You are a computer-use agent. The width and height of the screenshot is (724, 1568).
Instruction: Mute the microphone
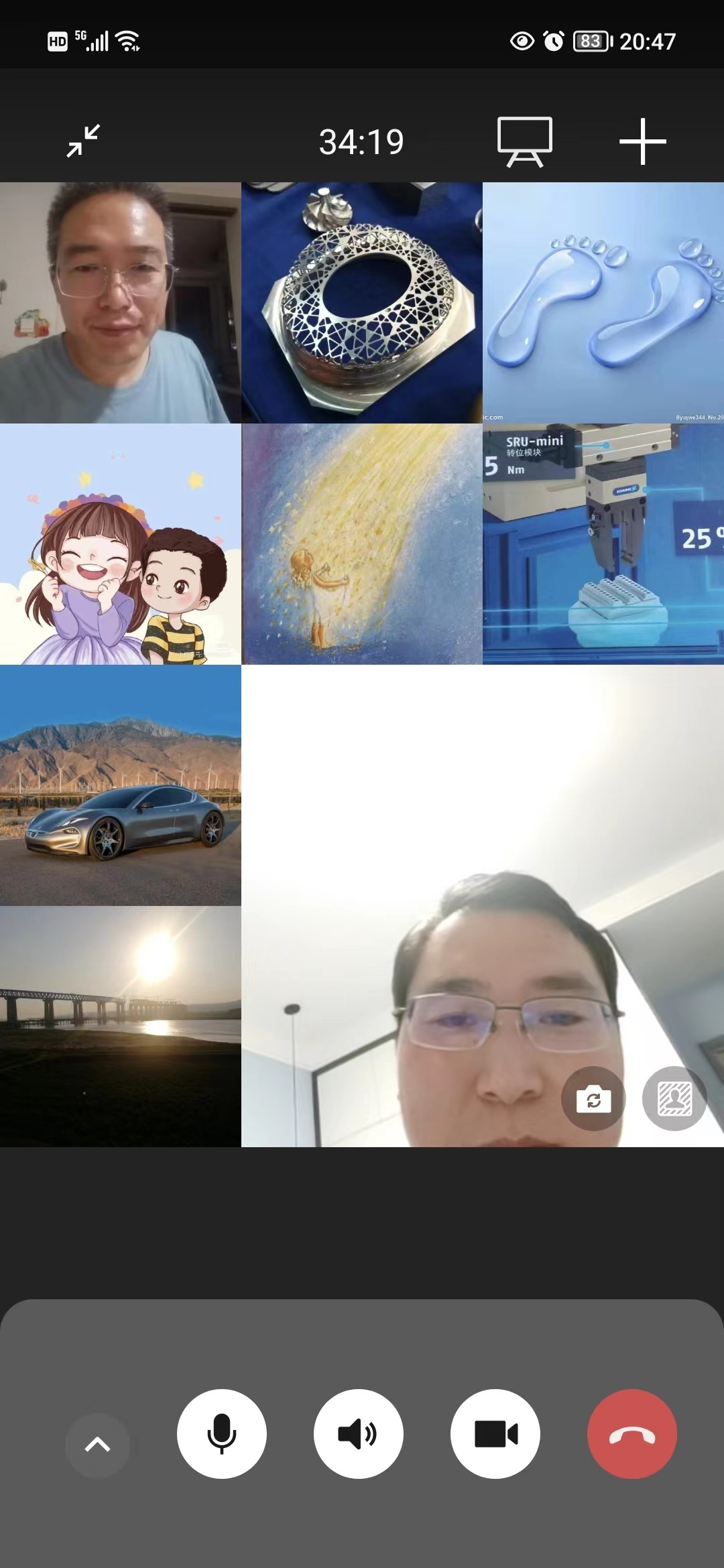[222, 1433]
